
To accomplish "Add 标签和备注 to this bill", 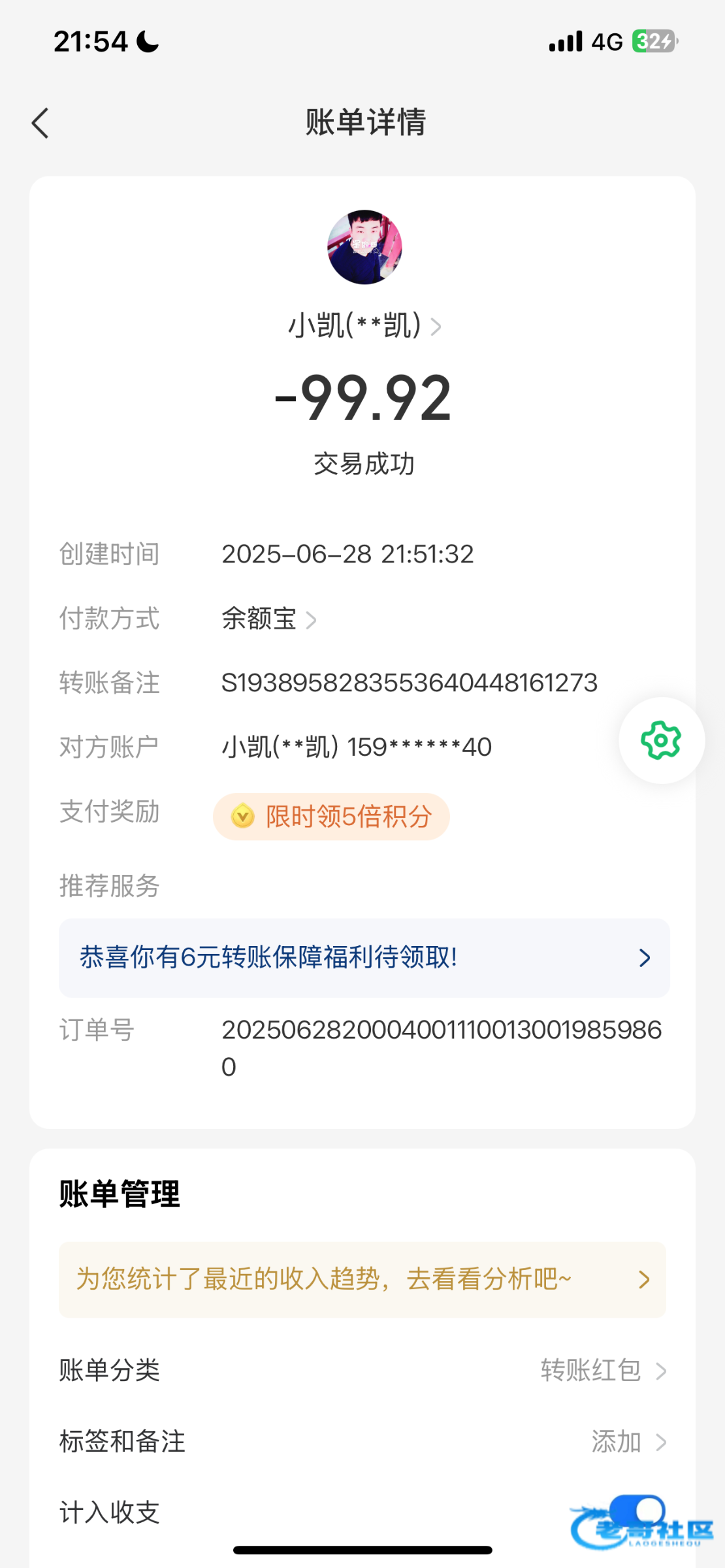I will [x=362, y=1441].
